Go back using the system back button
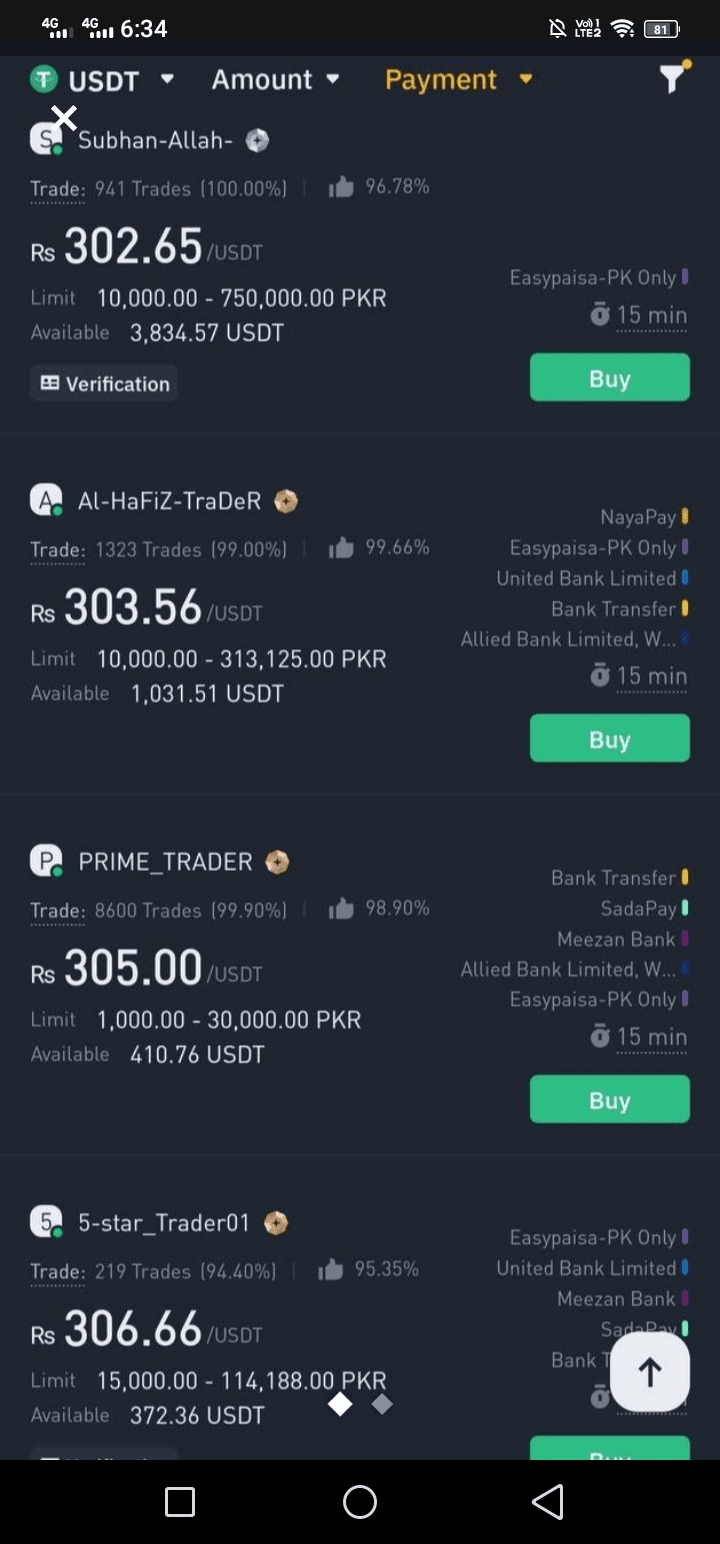Screen dimensions: 720x1544 click(547, 1501)
